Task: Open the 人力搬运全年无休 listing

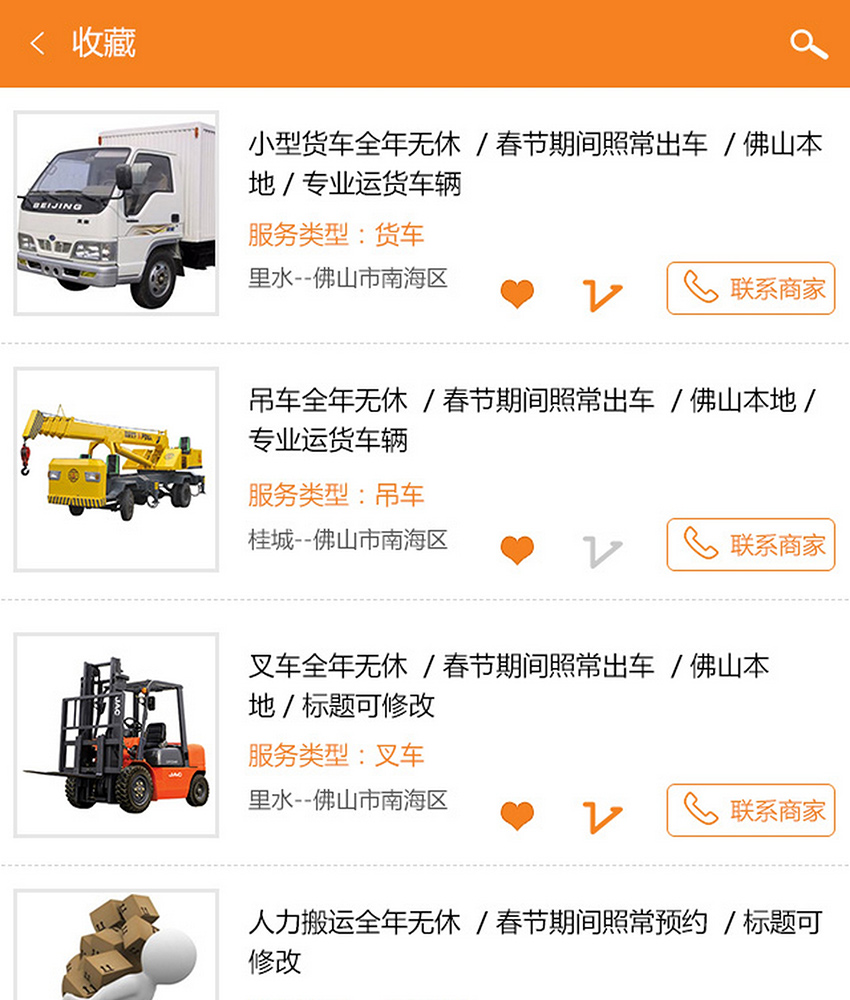Action: 534,940
